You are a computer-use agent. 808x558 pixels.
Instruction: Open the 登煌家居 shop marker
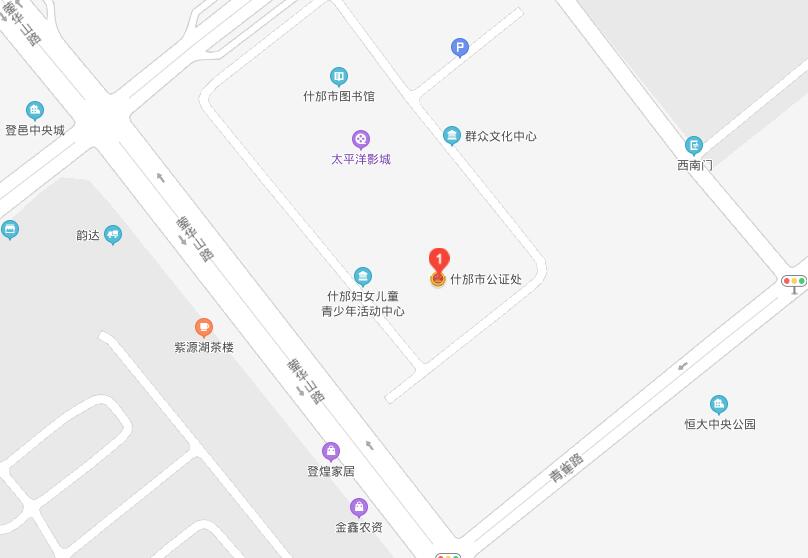coord(331,451)
